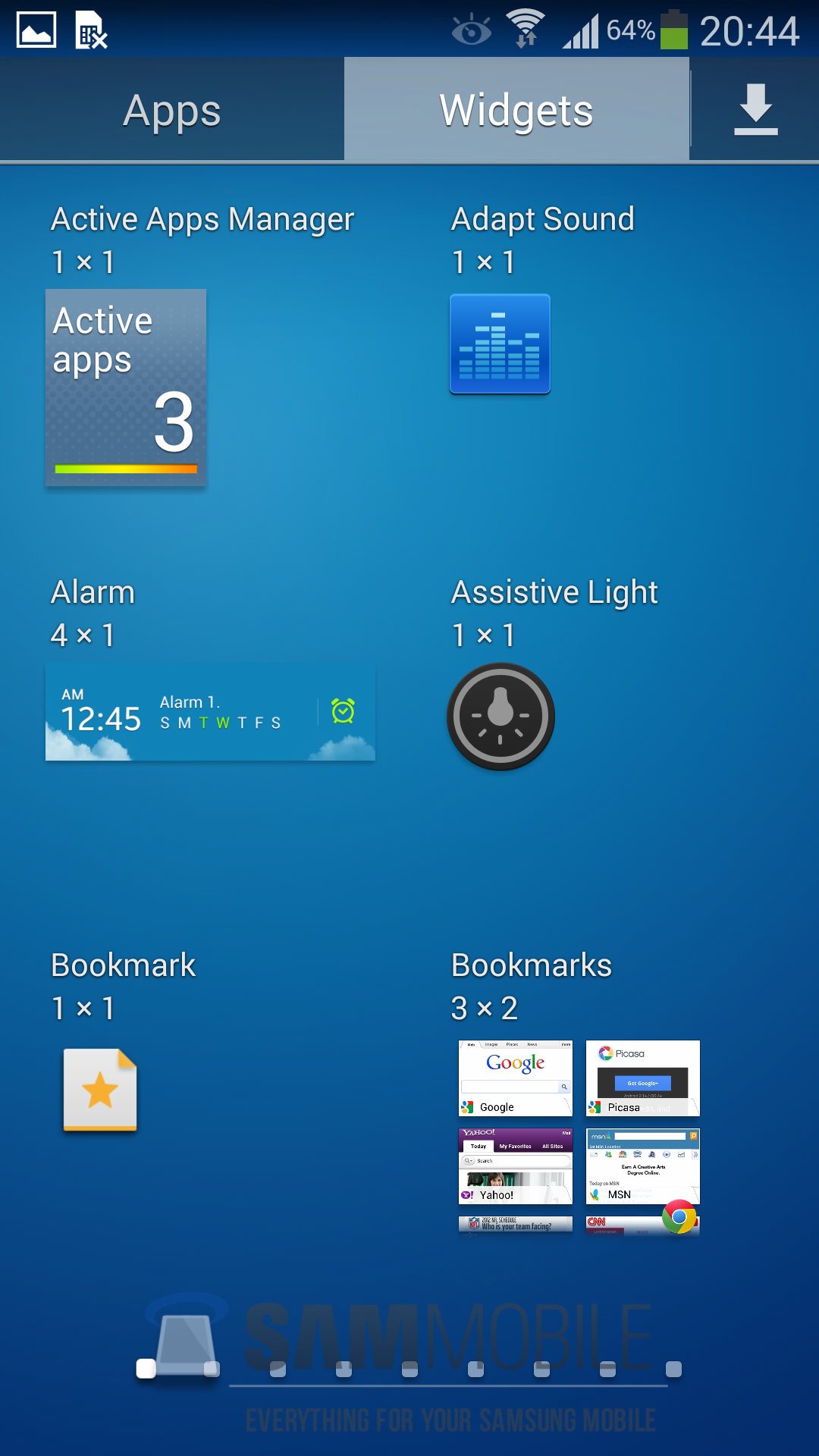Select the Widgets tab

click(x=516, y=111)
